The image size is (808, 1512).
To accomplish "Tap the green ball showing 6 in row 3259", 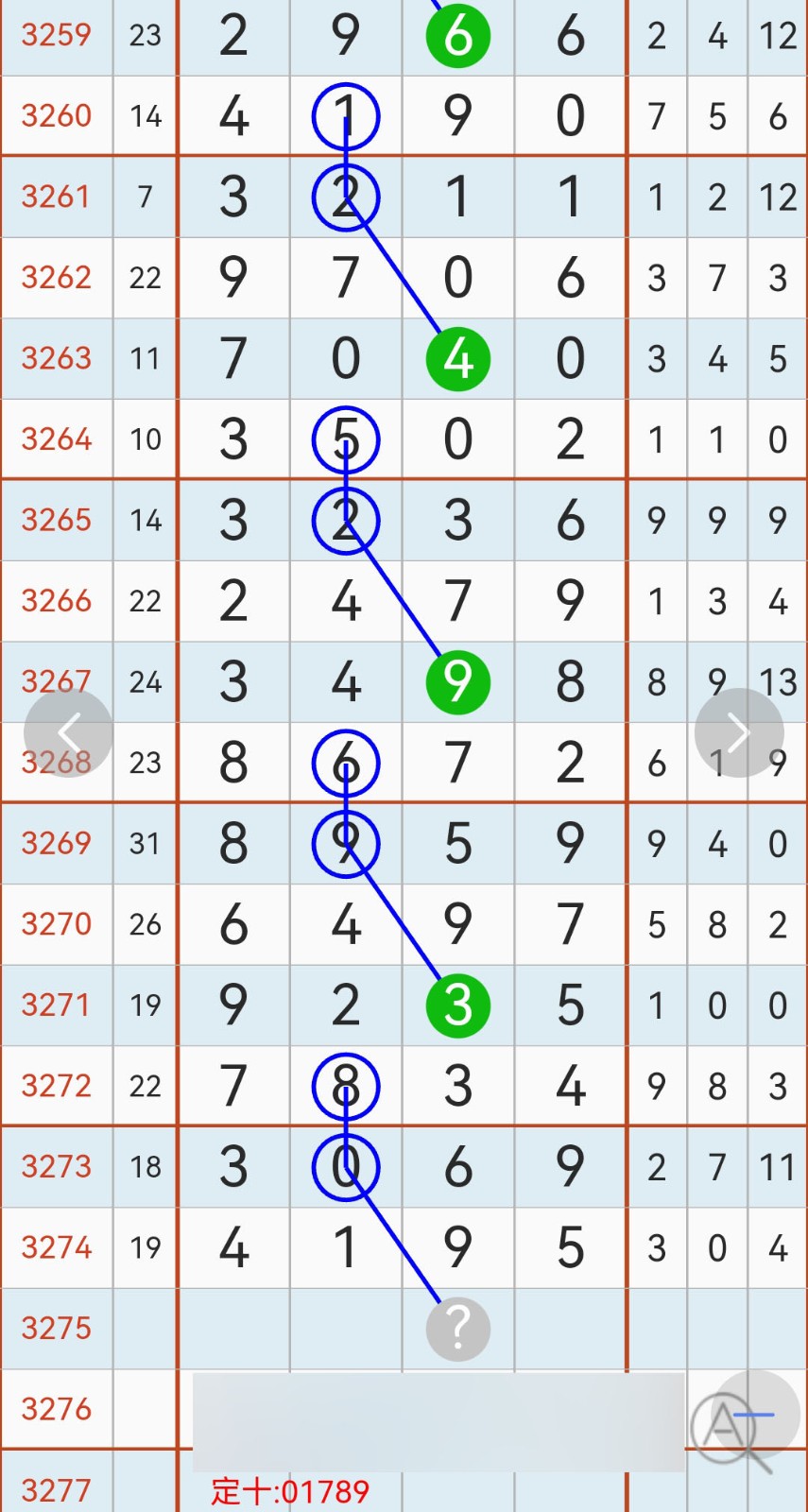I will [x=457, y=35].
